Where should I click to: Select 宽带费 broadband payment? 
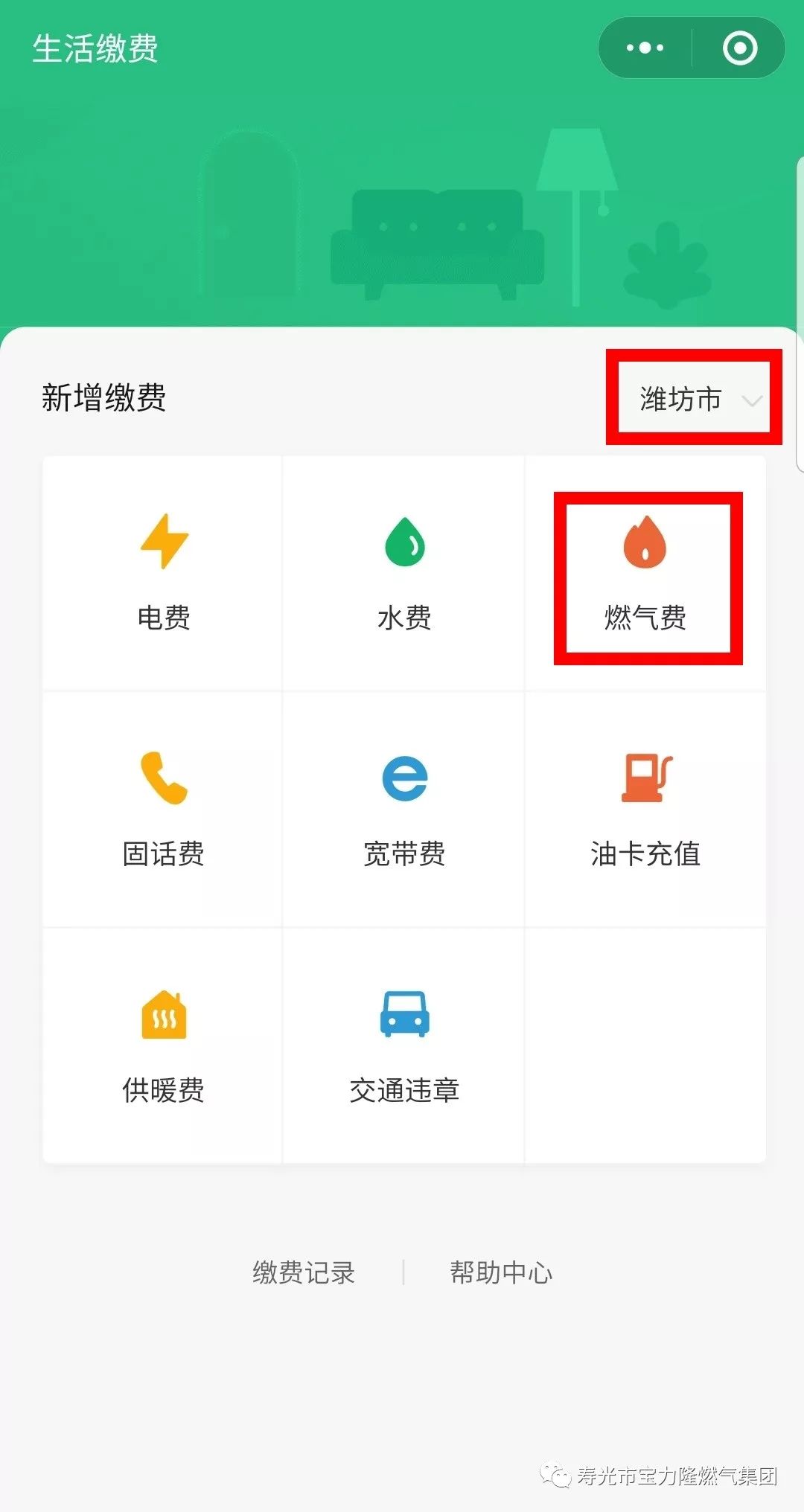403,810
